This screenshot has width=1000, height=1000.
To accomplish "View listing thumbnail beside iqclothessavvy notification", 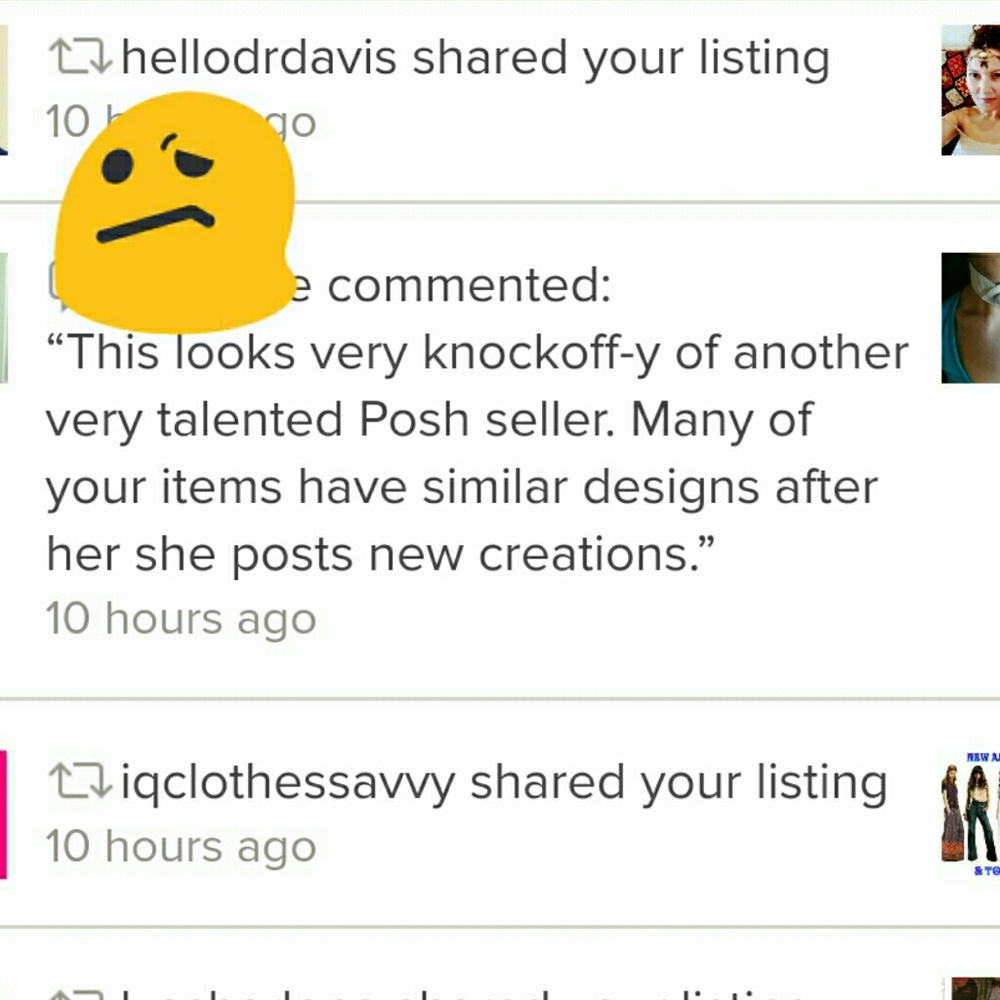I will coord(971,814).
